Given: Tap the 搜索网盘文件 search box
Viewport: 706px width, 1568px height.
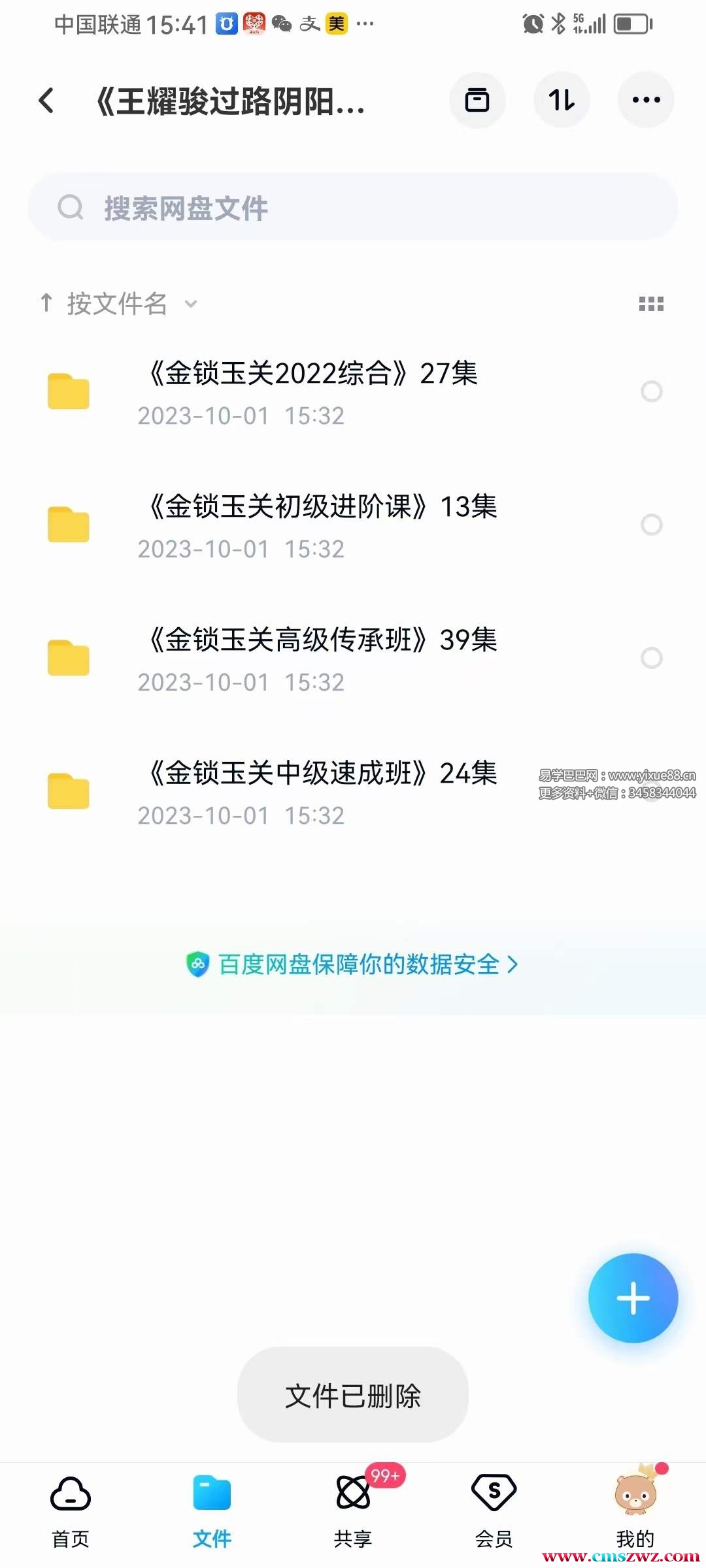Looking at the screenshot, I should pyautogui.click(x=353, y=208).
